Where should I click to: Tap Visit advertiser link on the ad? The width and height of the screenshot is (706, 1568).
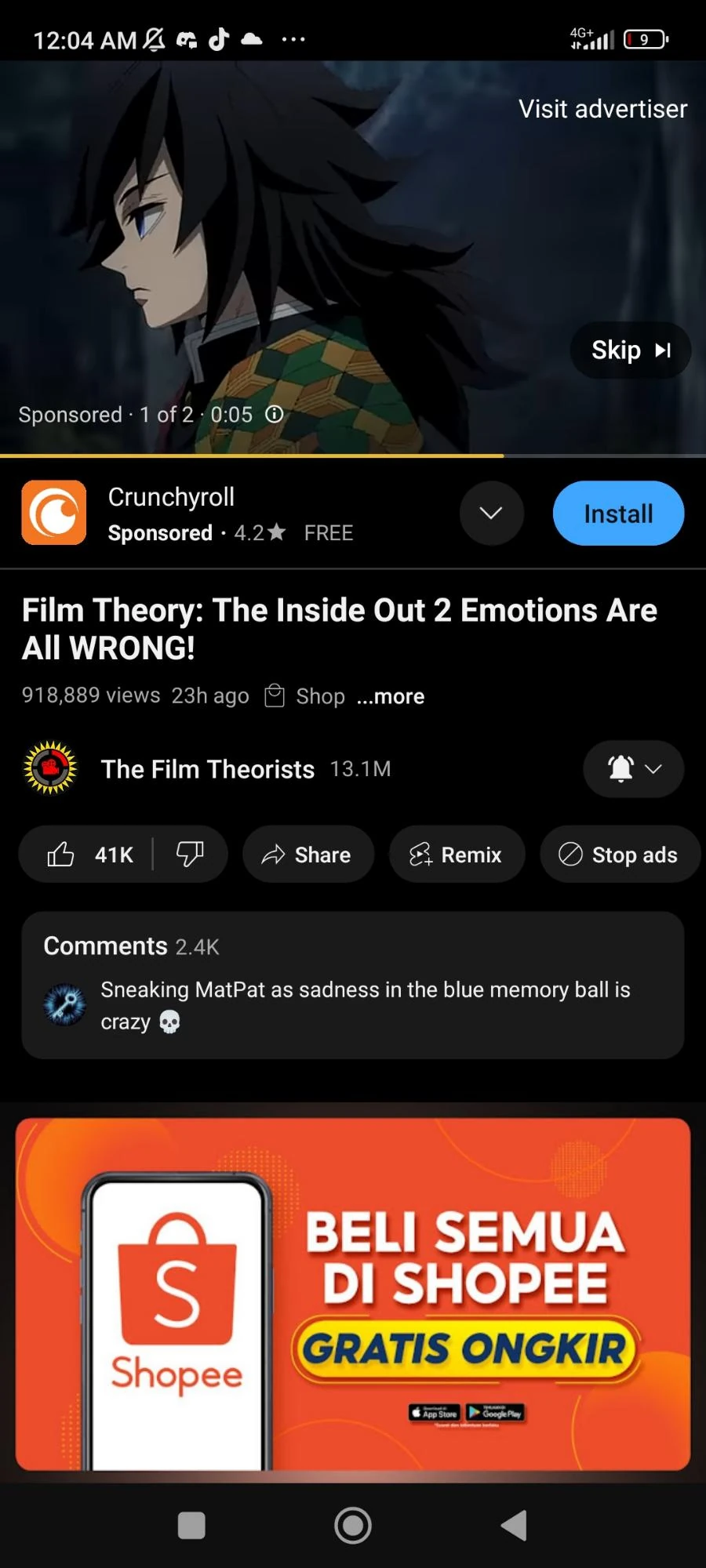602,109
